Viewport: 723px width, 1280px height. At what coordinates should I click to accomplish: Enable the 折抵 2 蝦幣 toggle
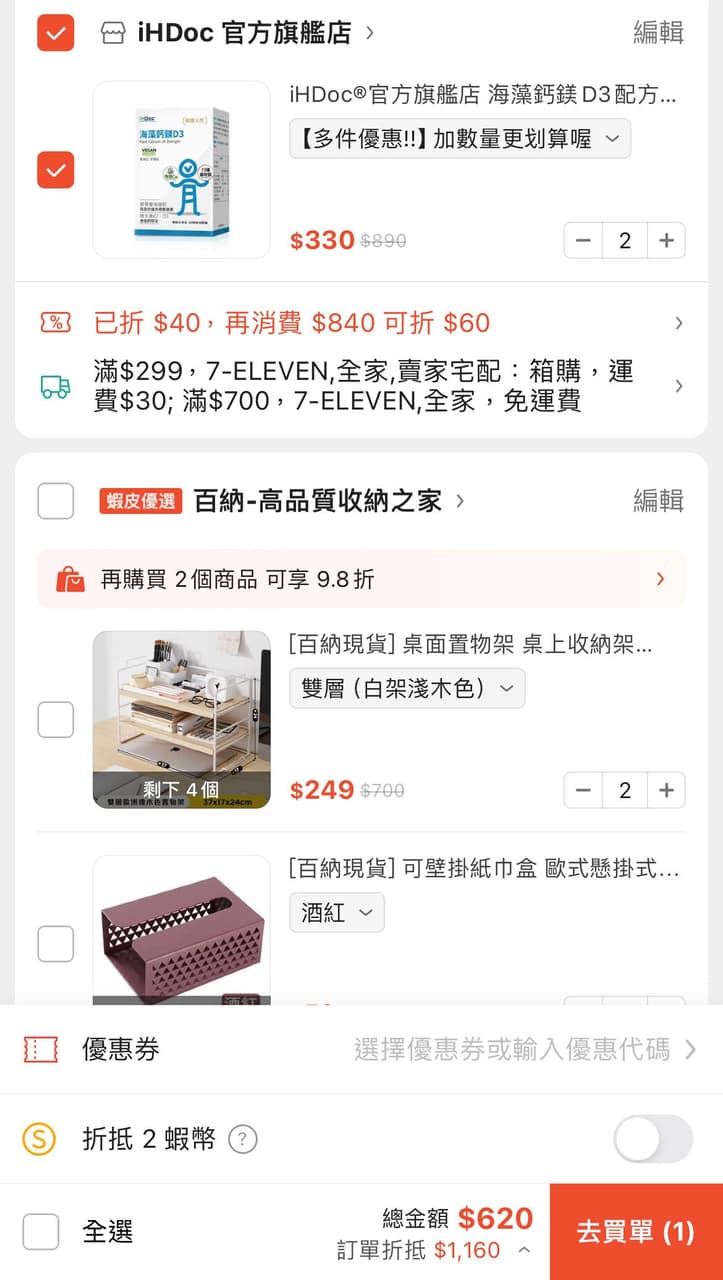tap(652, 1139)
